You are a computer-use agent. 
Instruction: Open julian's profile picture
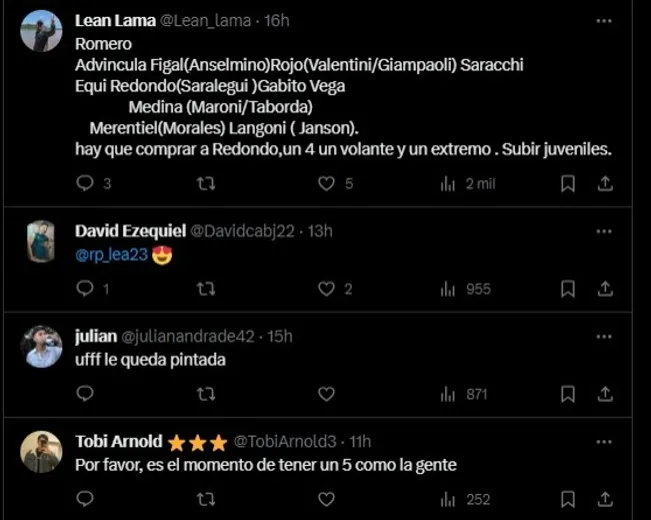pos(42,346)
